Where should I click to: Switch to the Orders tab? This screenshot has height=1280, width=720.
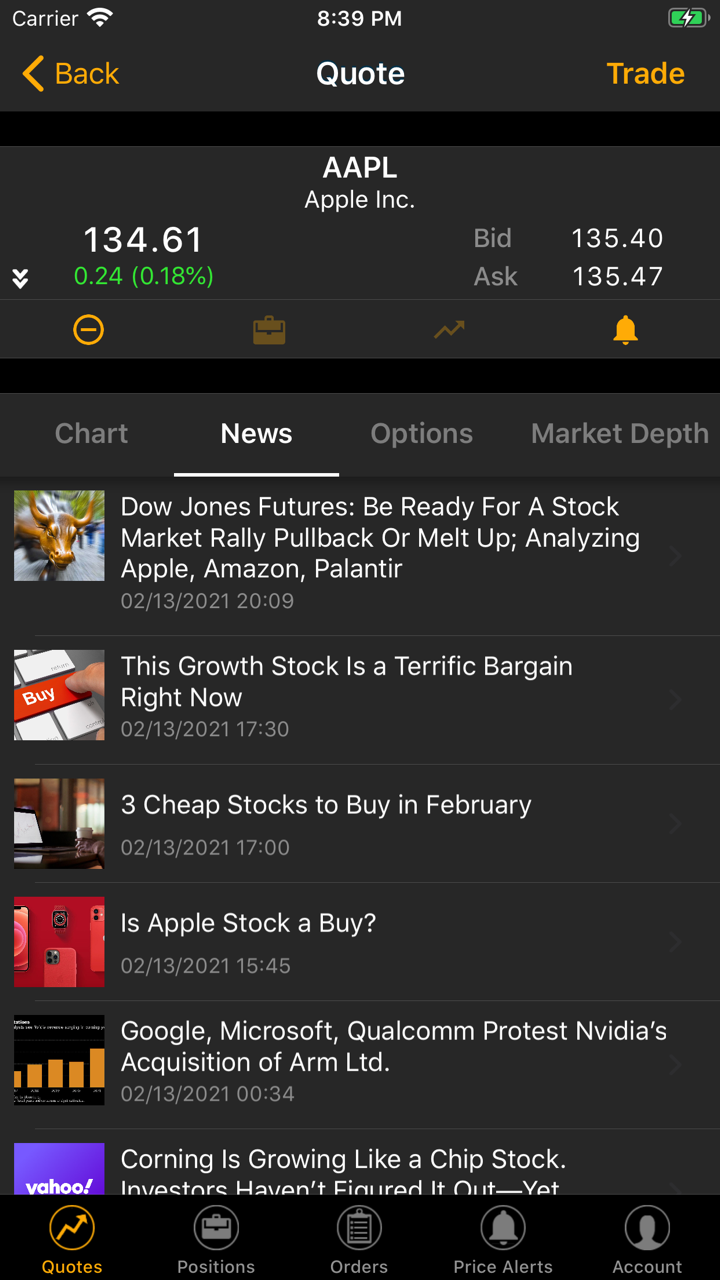(359, 1240)
